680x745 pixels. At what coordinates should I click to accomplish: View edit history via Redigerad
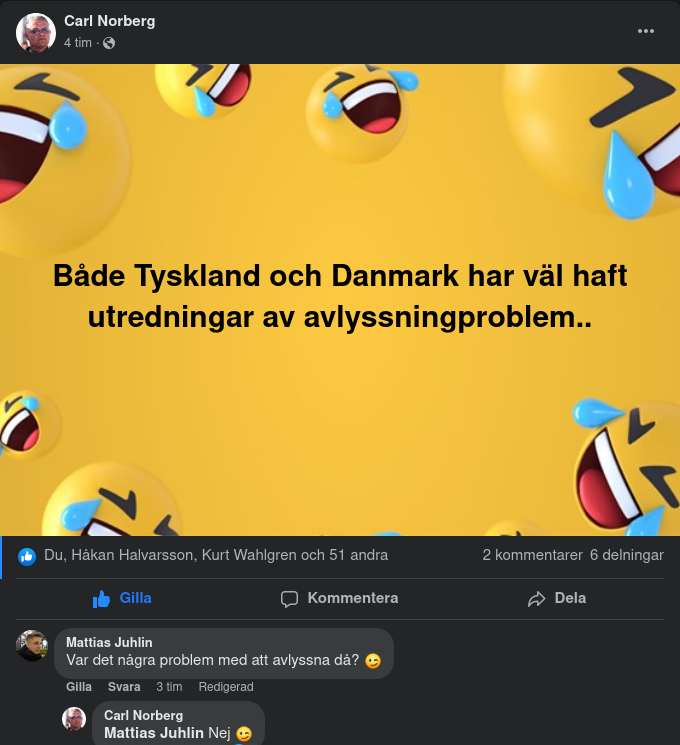click(x=226, y=687)
